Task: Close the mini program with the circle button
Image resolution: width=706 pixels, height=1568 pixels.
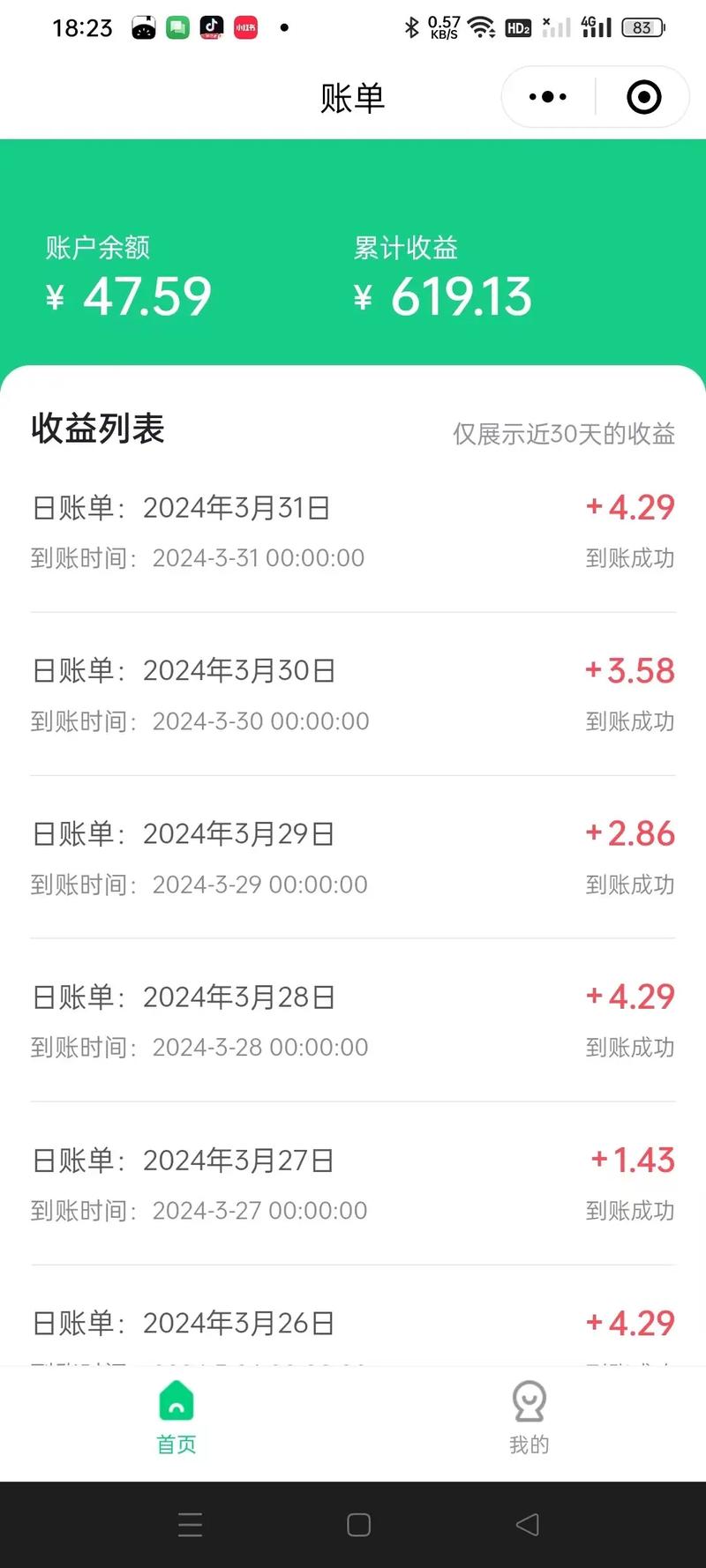Action: coord(643,97)
